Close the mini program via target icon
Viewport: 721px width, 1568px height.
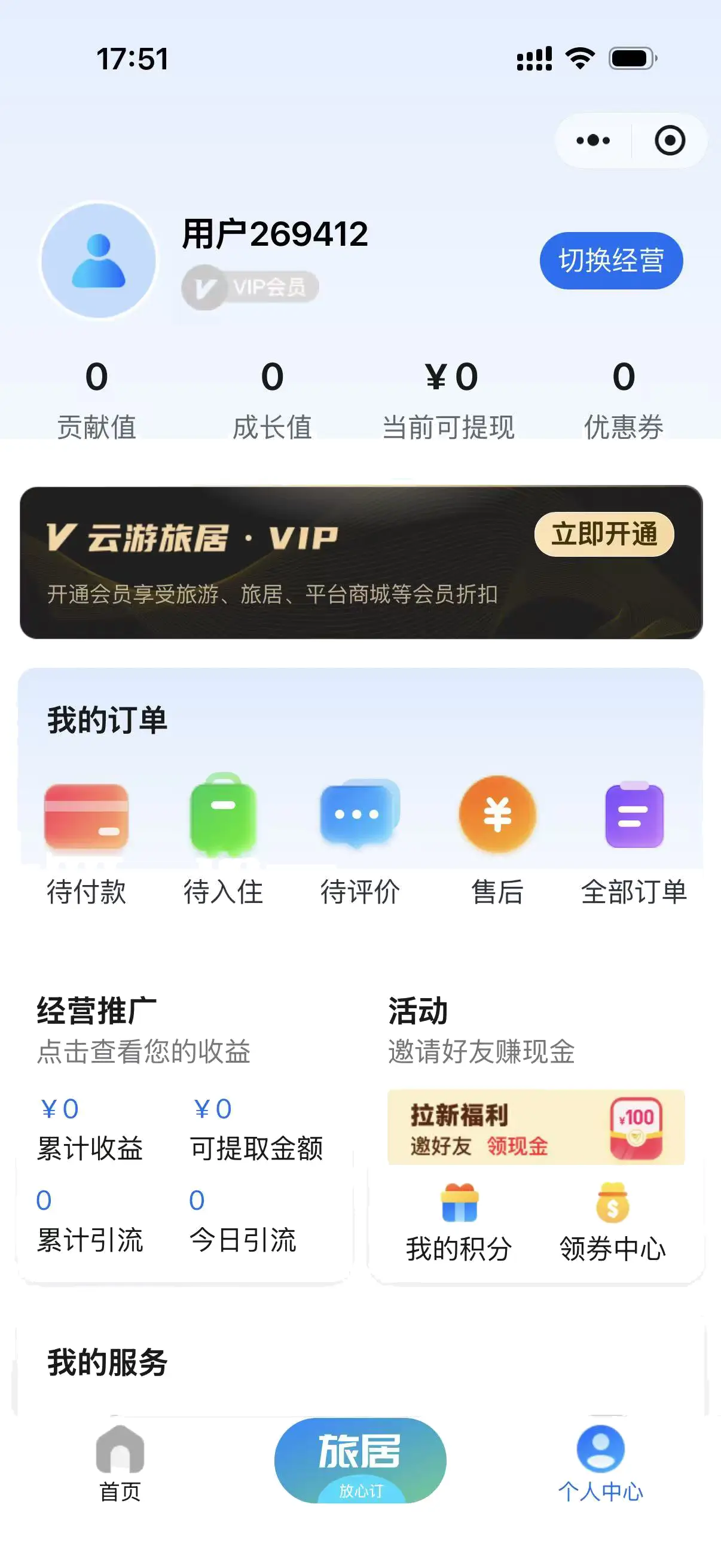point(669,141)
